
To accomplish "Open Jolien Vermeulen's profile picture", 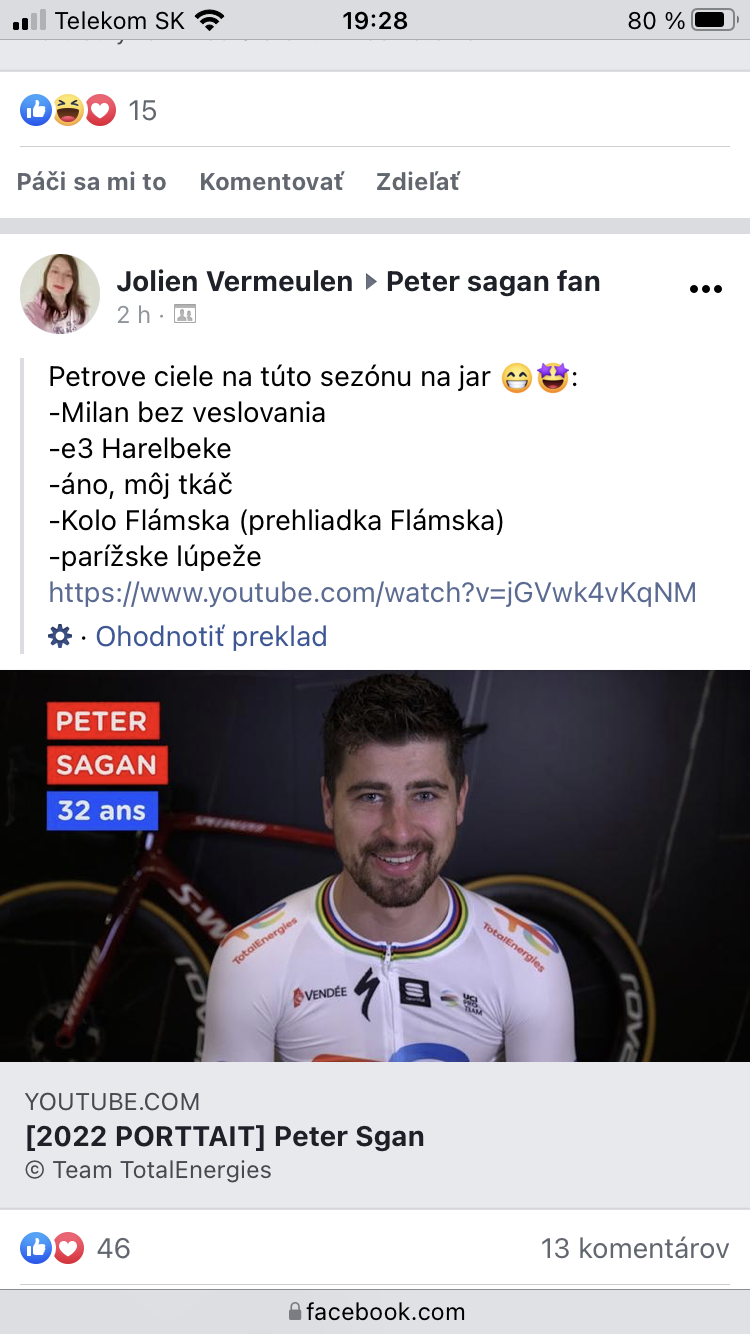I will [x=60, y=294].
